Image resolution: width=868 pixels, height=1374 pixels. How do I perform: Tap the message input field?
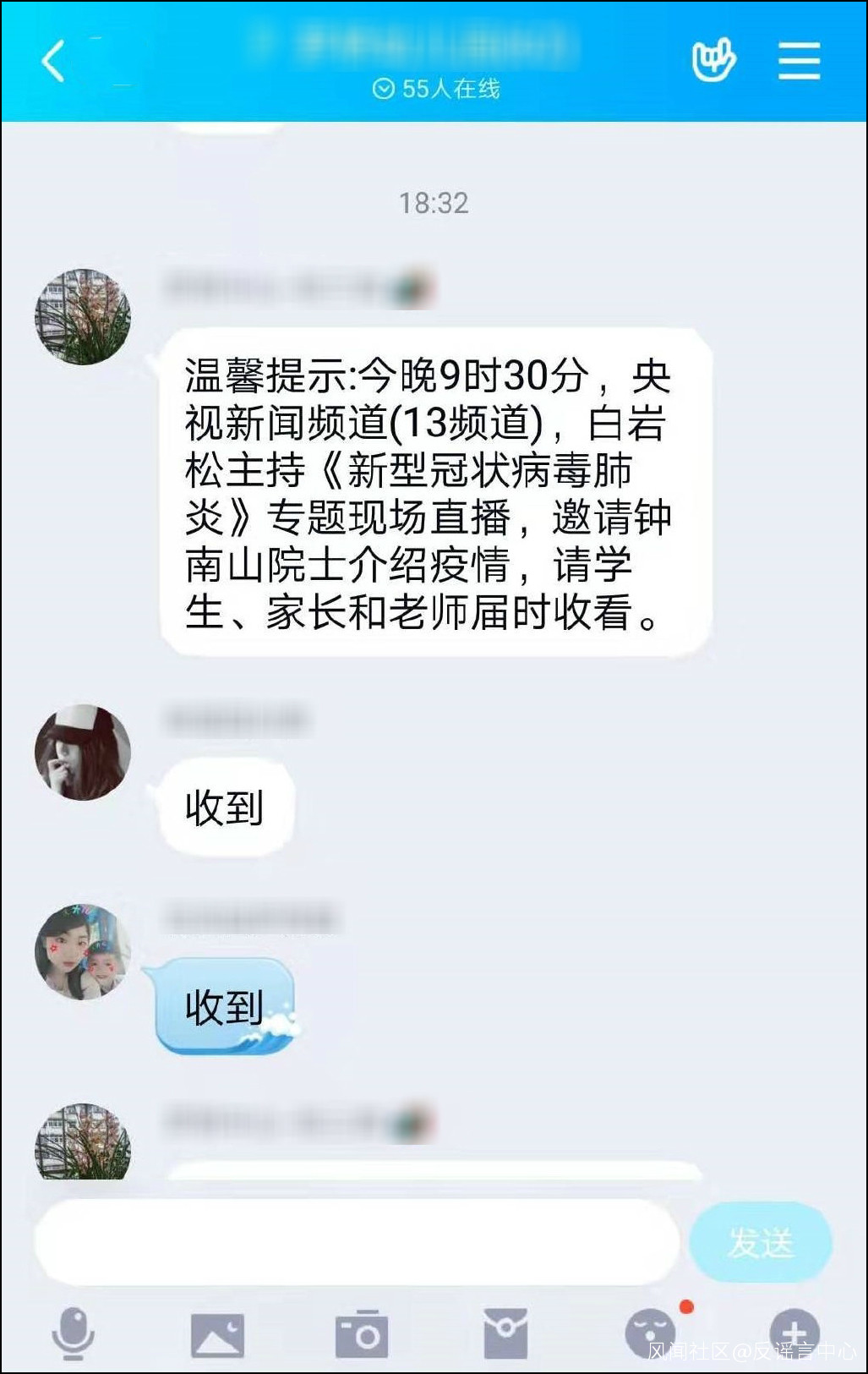coord(355,1242)
